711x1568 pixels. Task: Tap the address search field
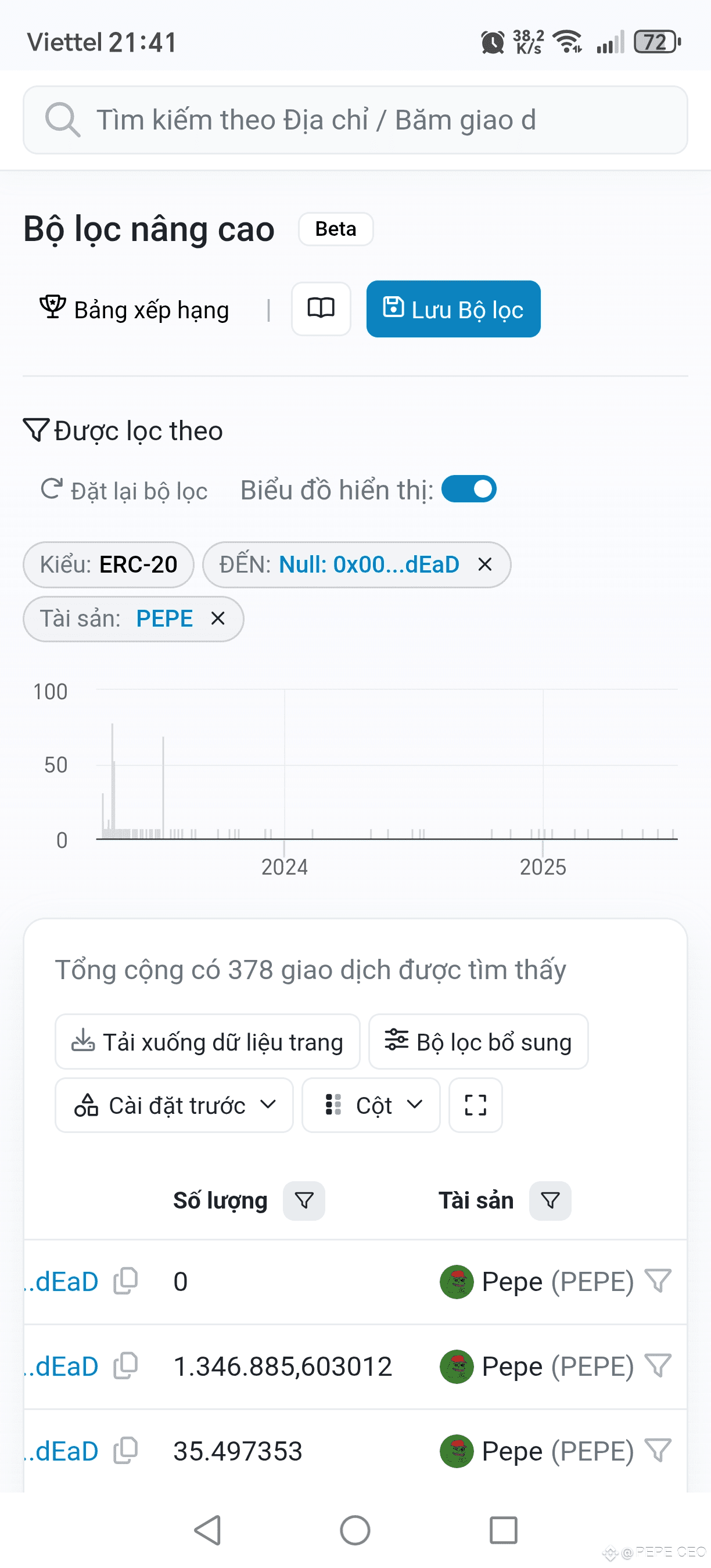point(355,120)
